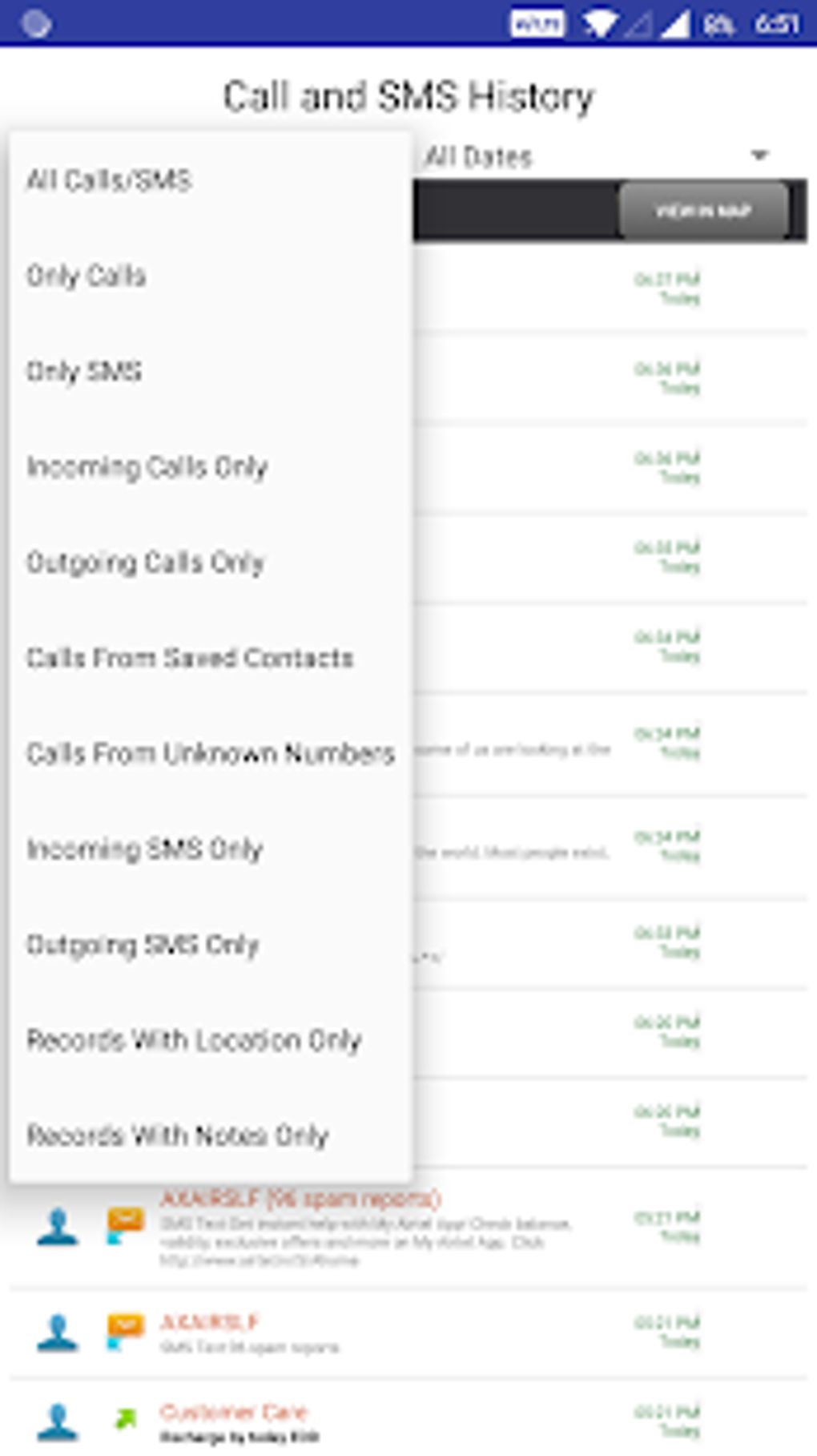The image size is (817, 1456).
Task: Filter to Incoming SMS Only
Action: pos(211,848)
